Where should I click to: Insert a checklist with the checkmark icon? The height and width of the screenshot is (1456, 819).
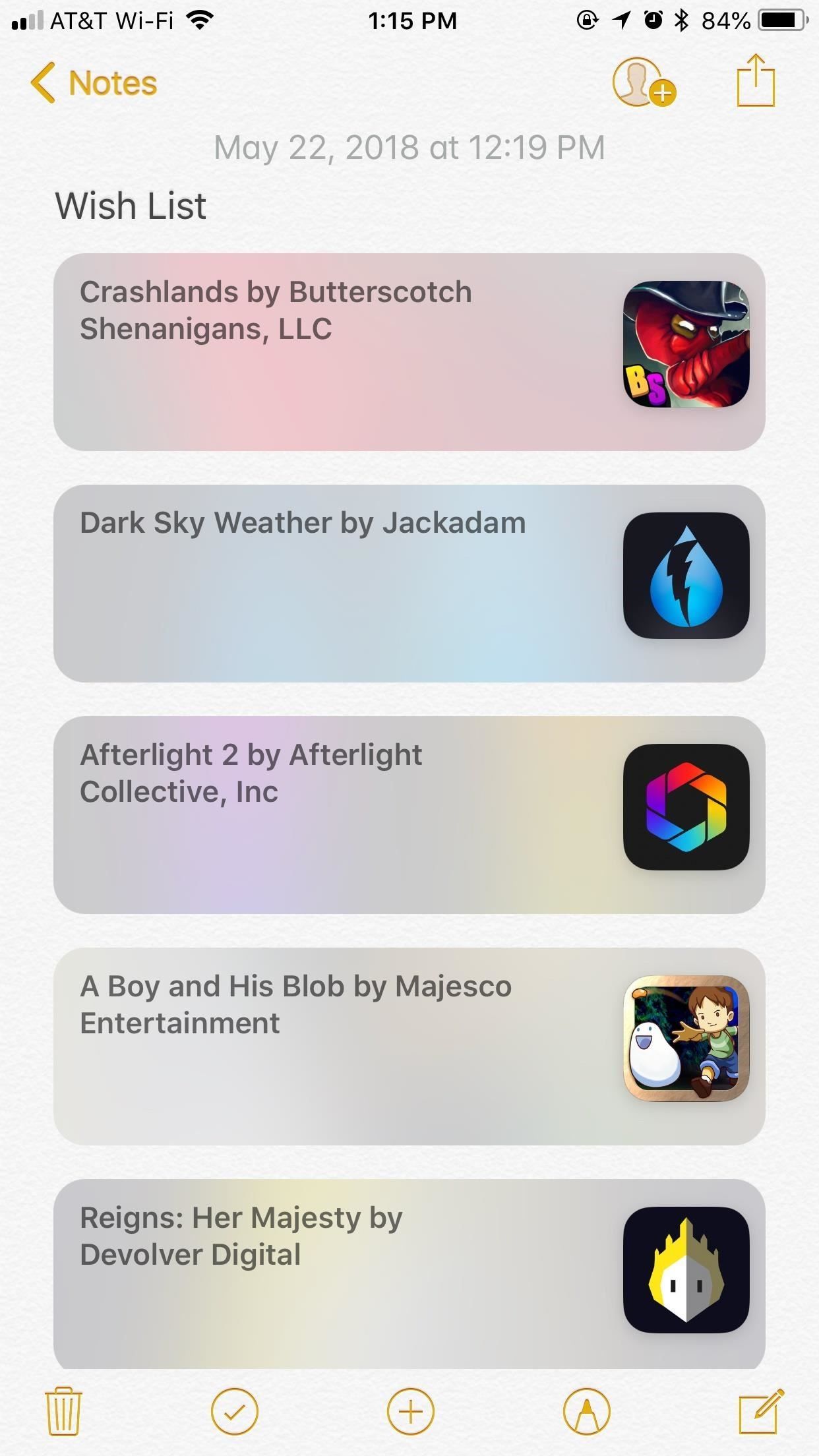(x=236, y=1411)
